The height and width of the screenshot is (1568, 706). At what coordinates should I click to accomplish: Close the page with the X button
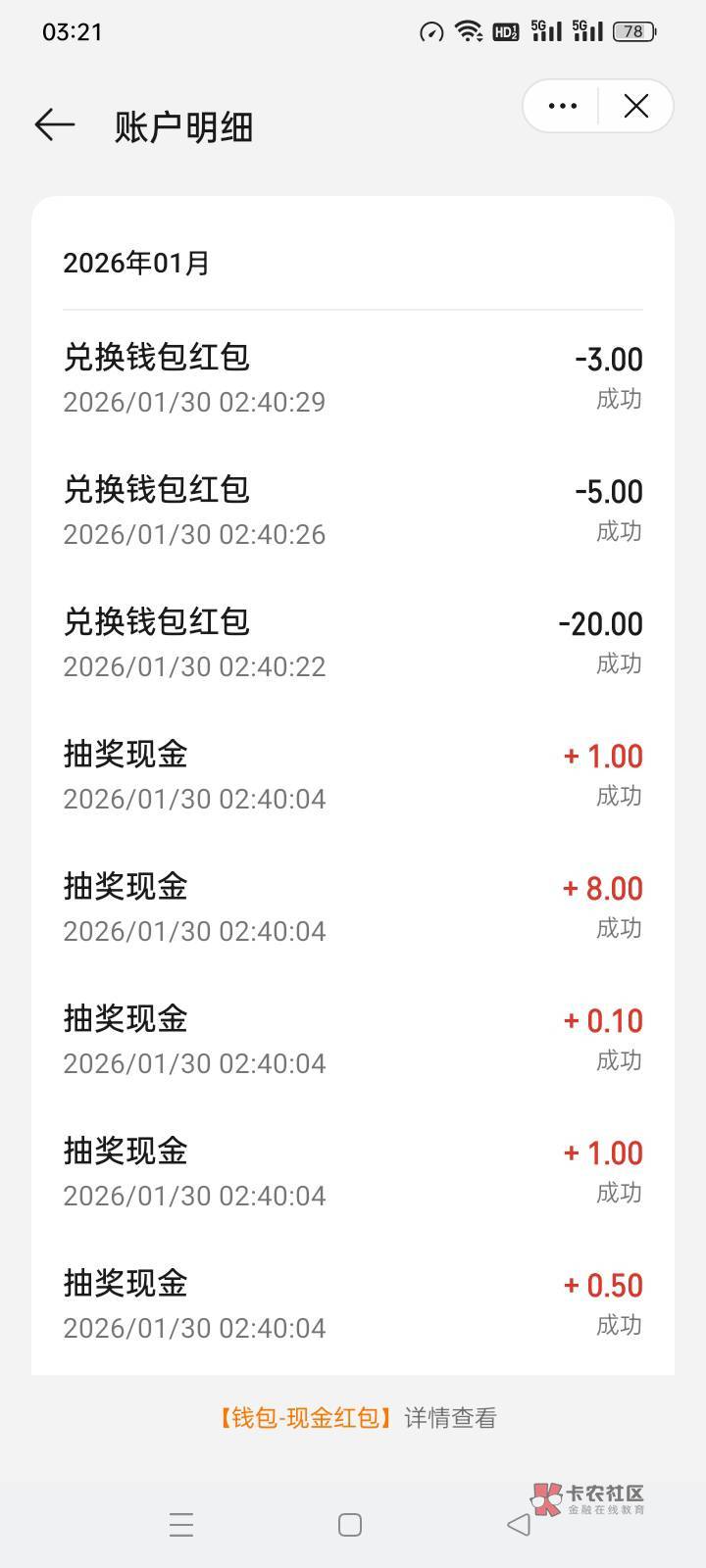[x=636, y=106]
